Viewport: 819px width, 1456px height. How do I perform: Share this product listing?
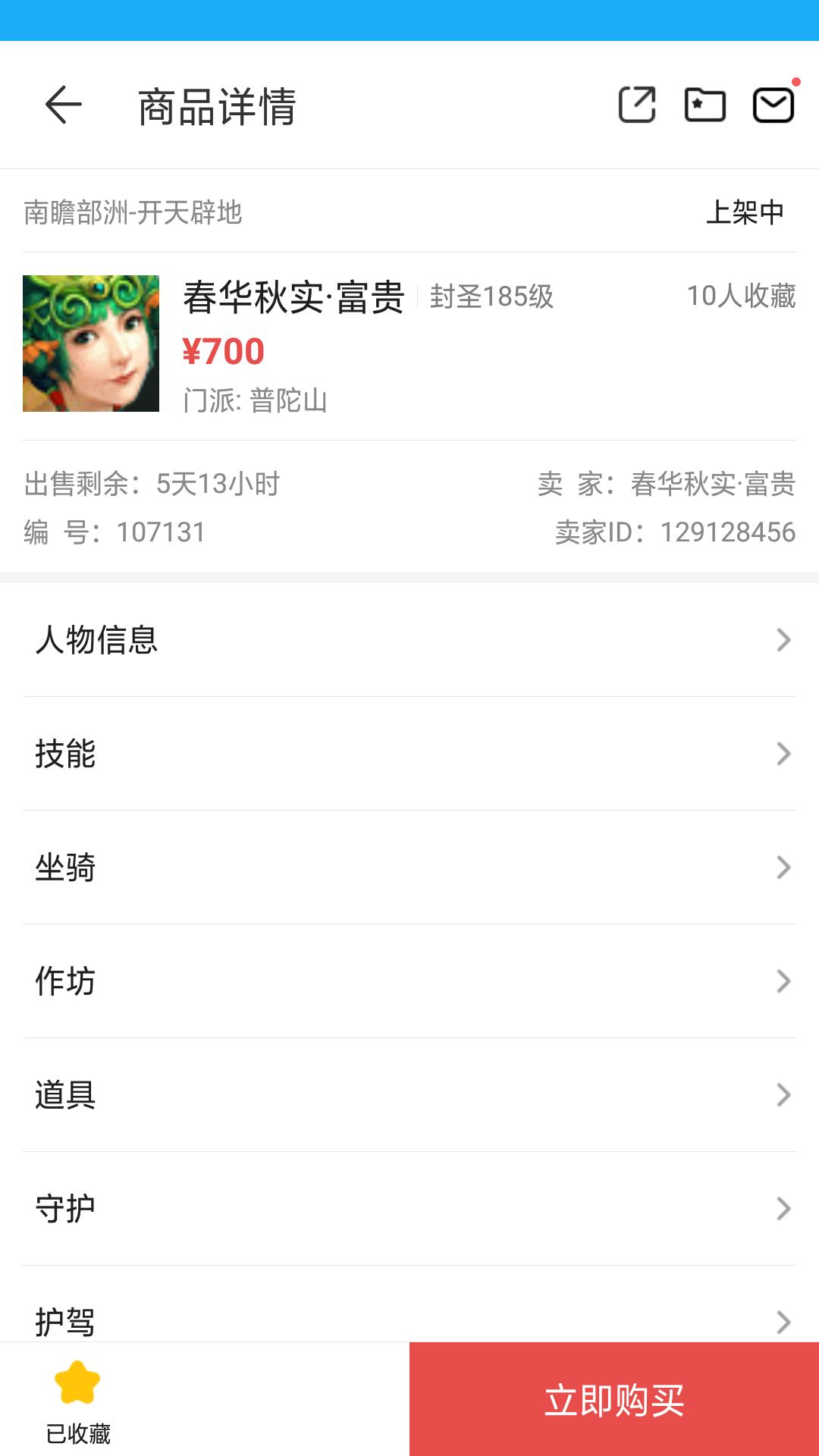click(x=637, y=105)
